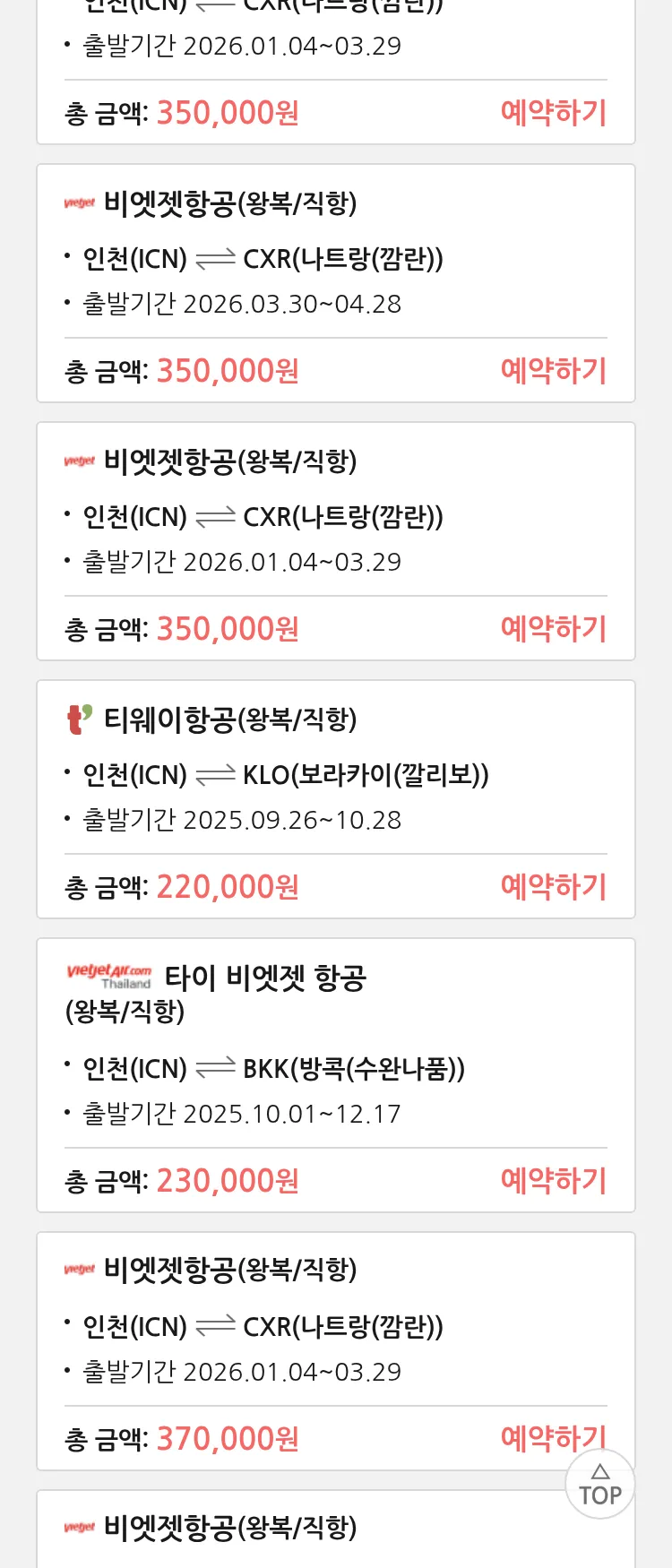Book the 220,000원 Boracay T'way flight
The image size is (672, 1568).
pyautogui.click(x=553, y=887)
